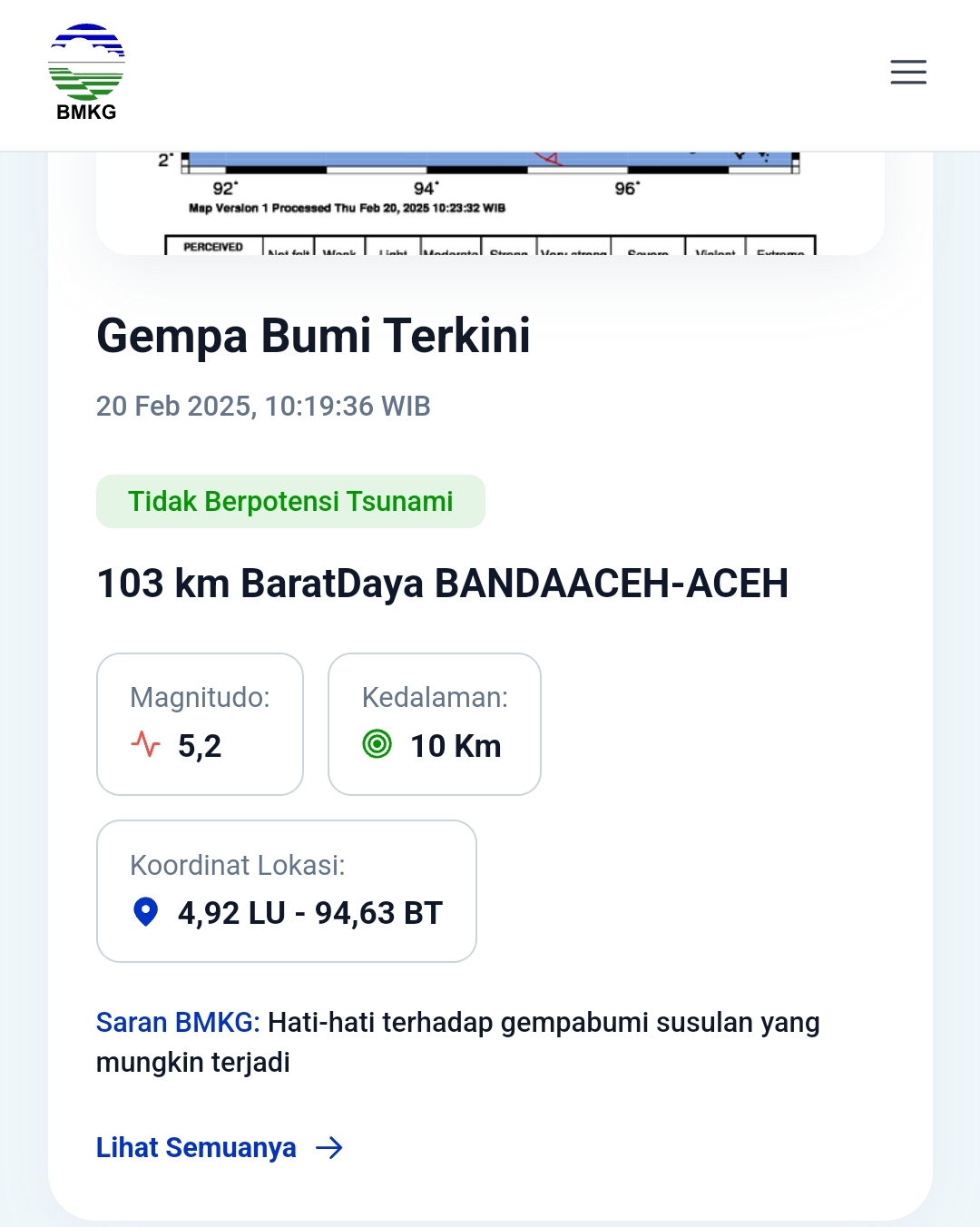Open the earthquake shakemap image
980x1227 pixels.
coord(490,203)
